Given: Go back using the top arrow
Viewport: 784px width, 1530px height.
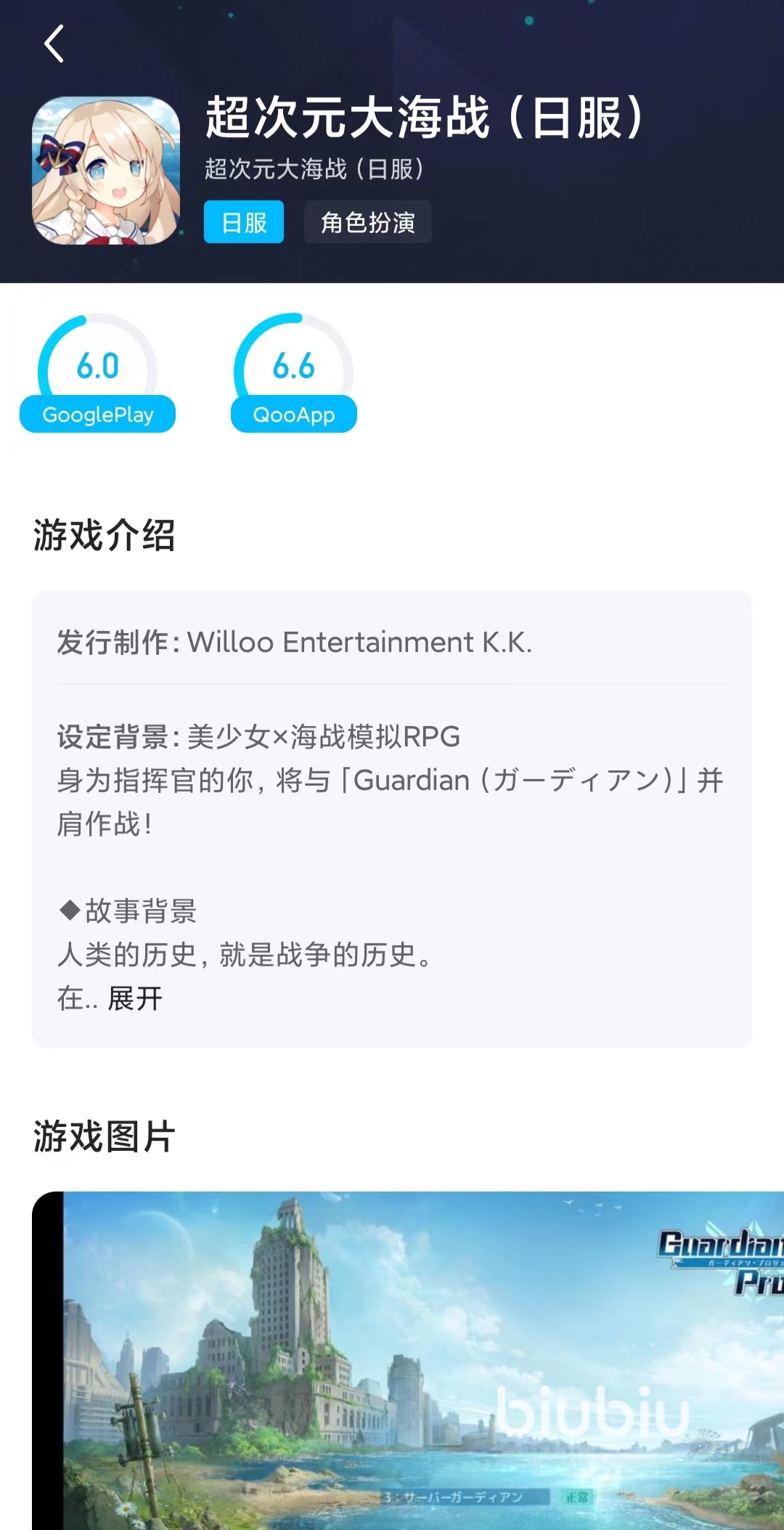Looking at the screenshot, I should pos(54,44).
